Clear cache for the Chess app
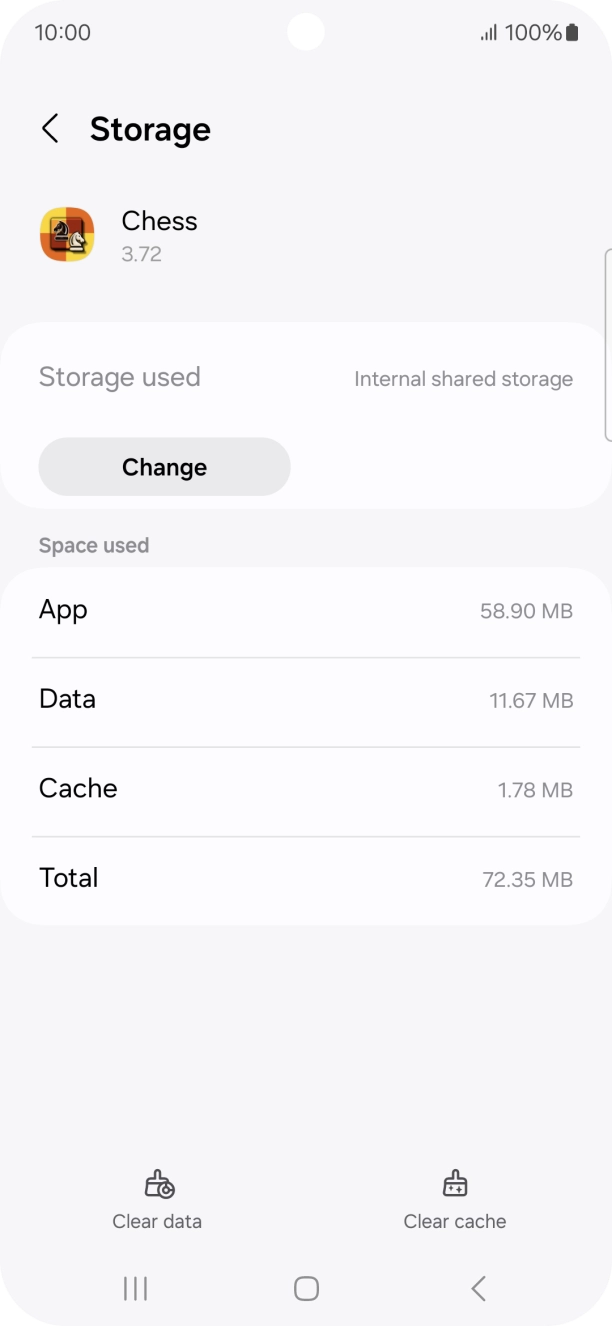Image resolution: width=612 pixels, height=1326 pixels. [455, 1200]
